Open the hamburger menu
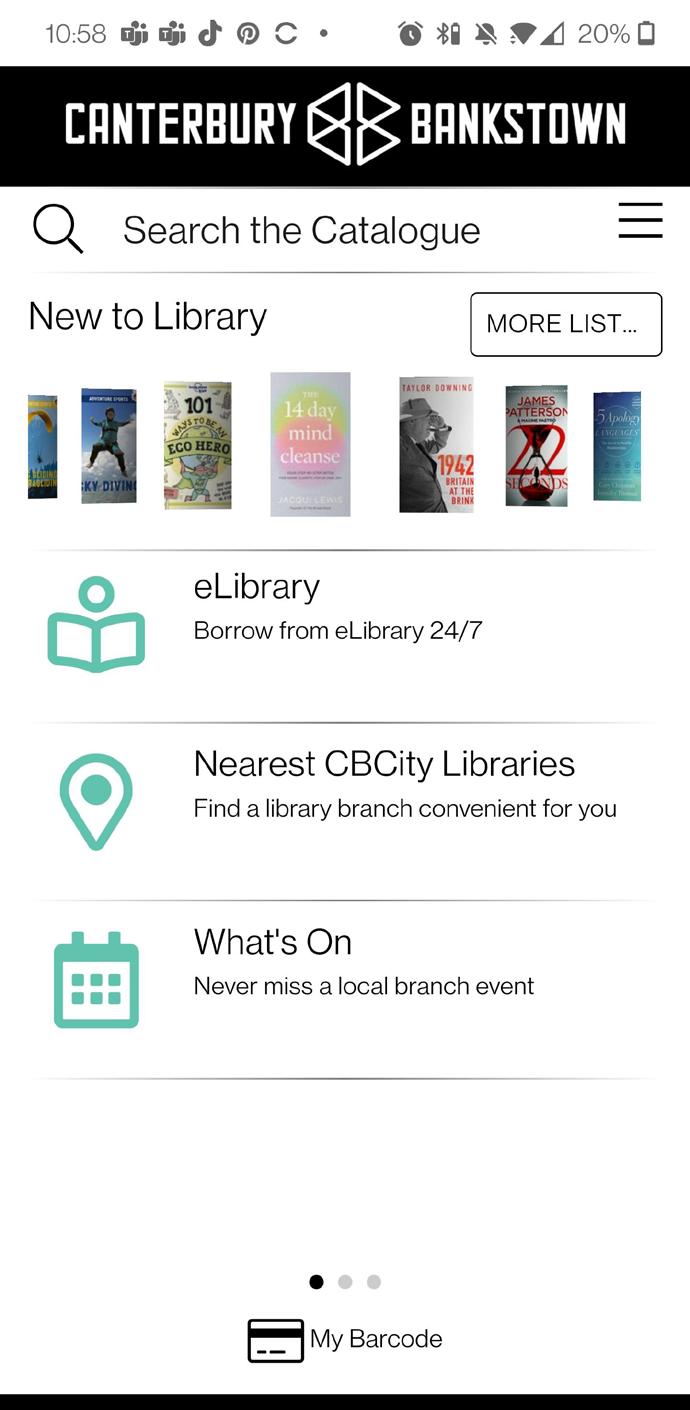Image resolution: width=690 pixels, height=1410 pixels. [x=640, y=220]
